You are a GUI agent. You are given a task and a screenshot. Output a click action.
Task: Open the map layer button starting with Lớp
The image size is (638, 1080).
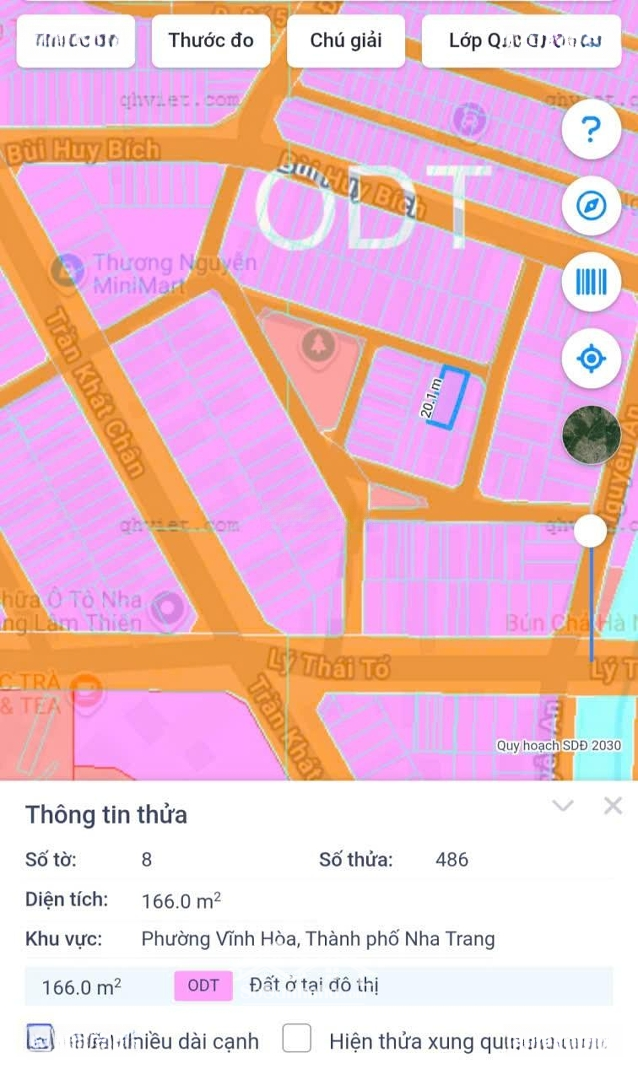[x=524, y=41]
